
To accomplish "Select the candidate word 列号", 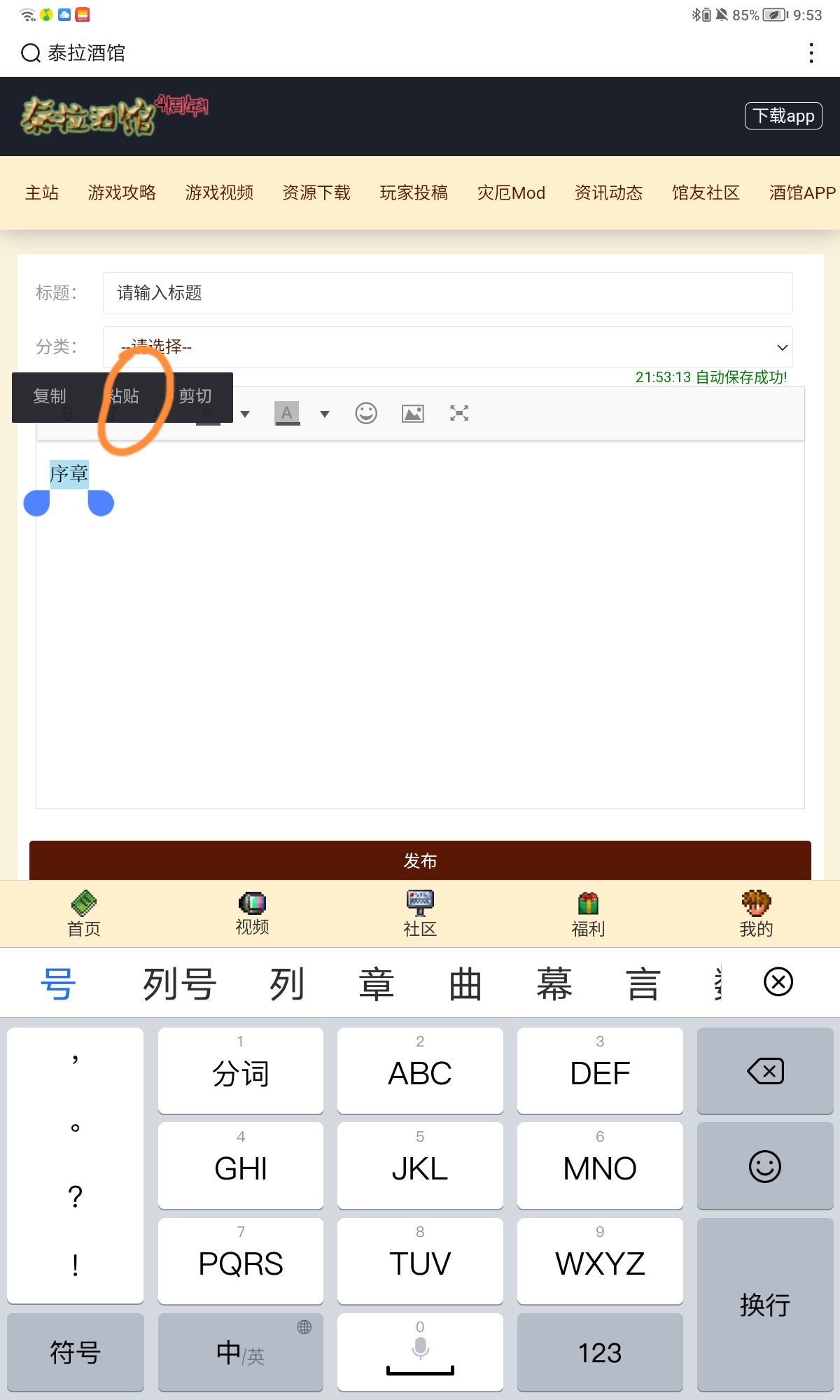I will tap(180, 983).
